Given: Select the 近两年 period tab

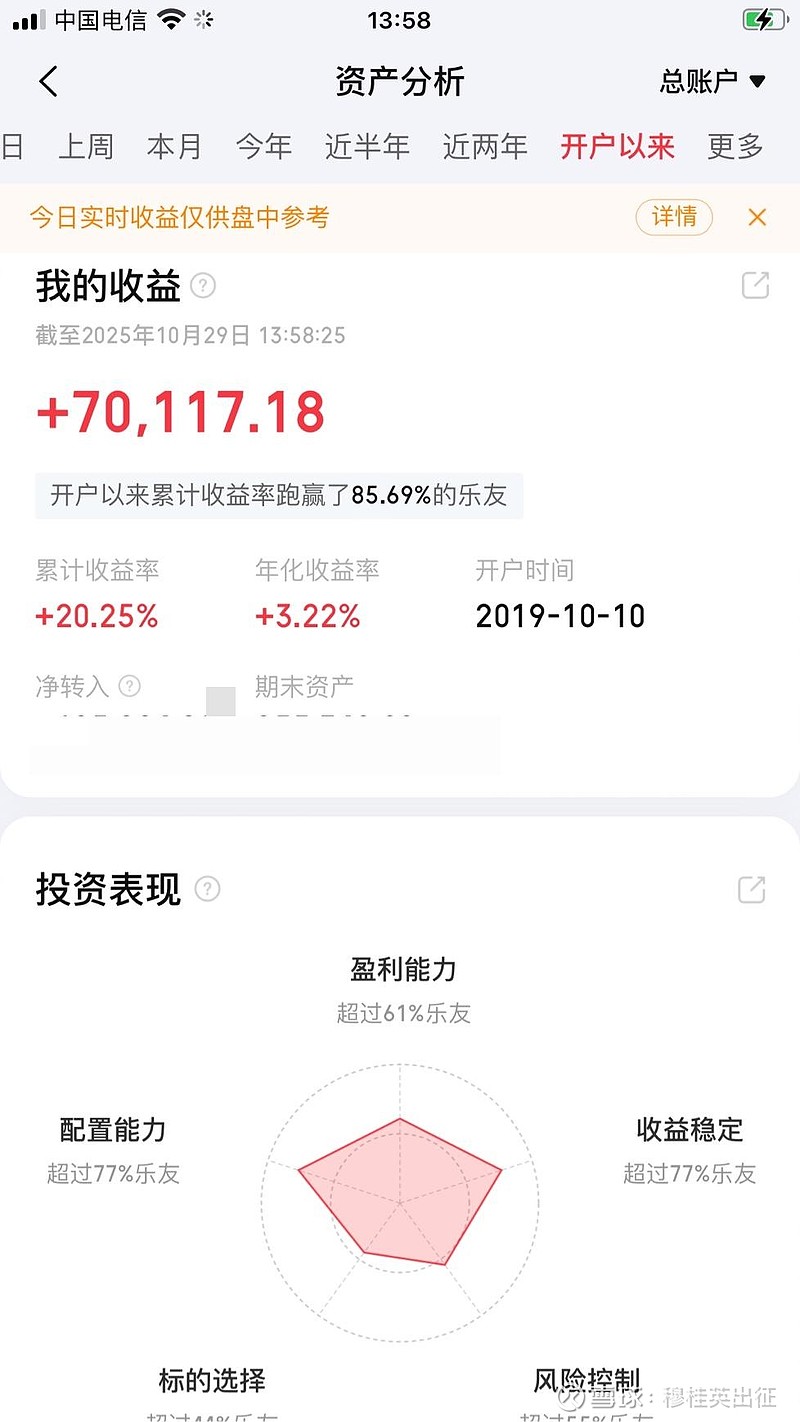Looking at the screenshot, I should click(484, 146).
